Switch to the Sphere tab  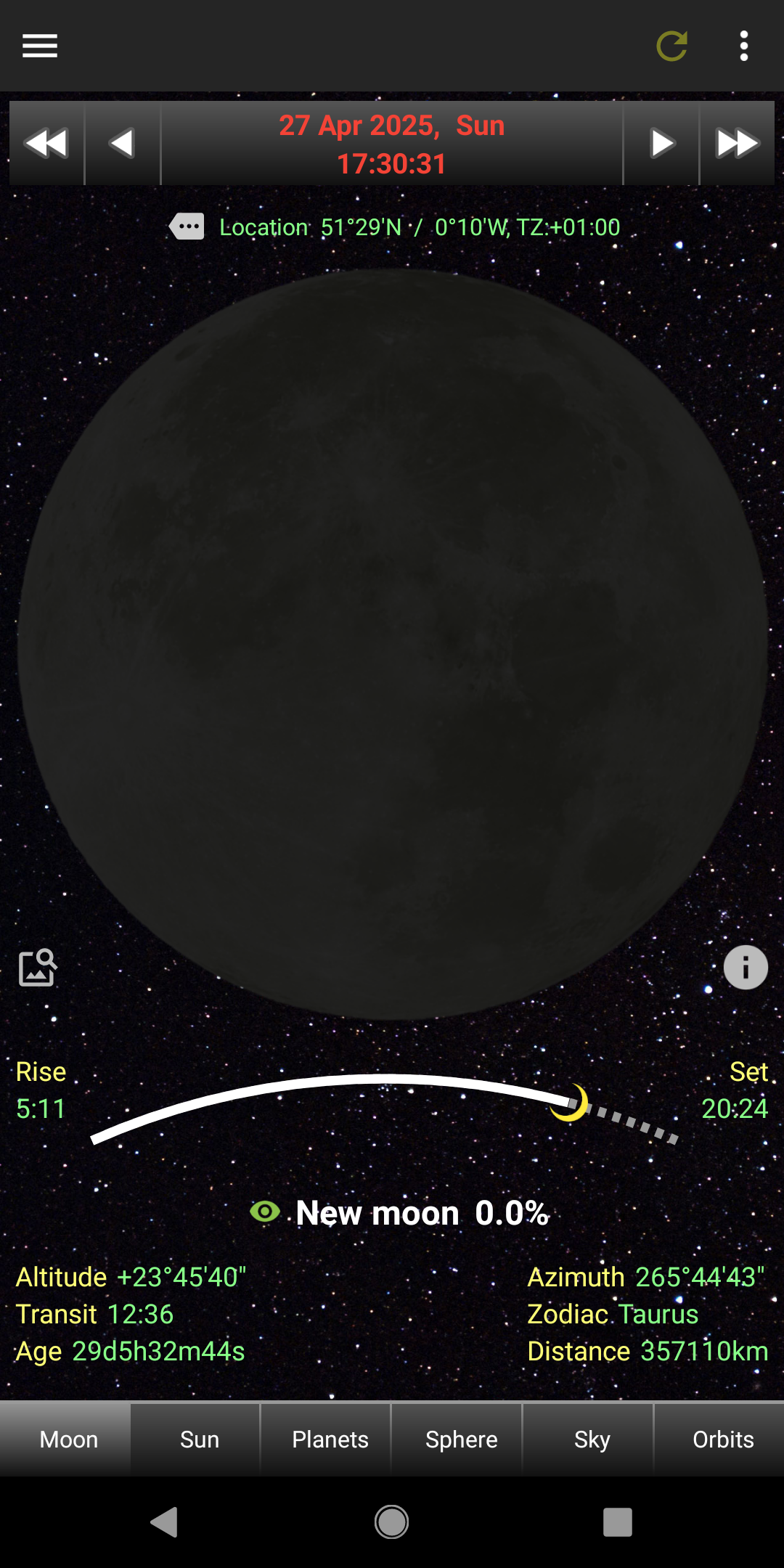pos(462,1440)
